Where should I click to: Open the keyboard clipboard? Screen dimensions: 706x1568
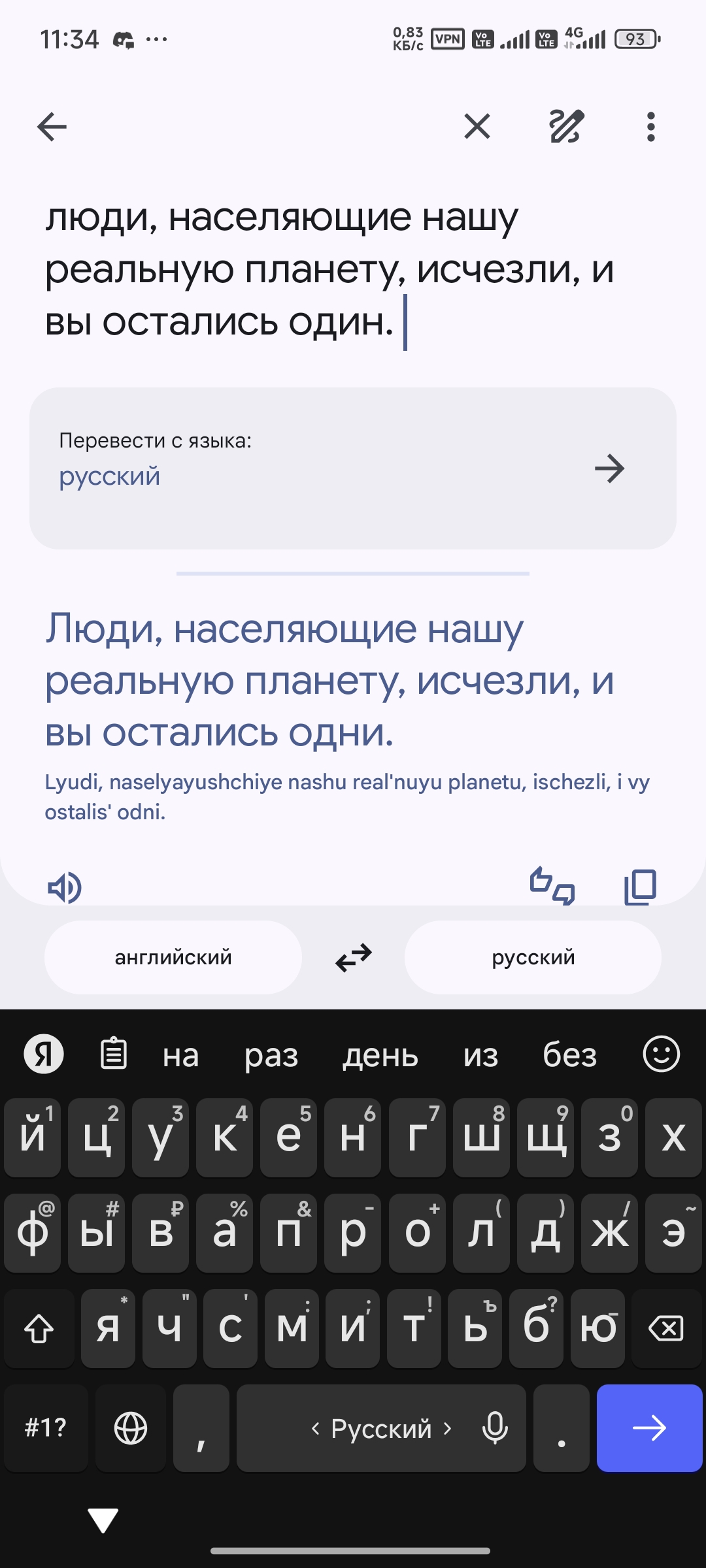pos(113,1054)
